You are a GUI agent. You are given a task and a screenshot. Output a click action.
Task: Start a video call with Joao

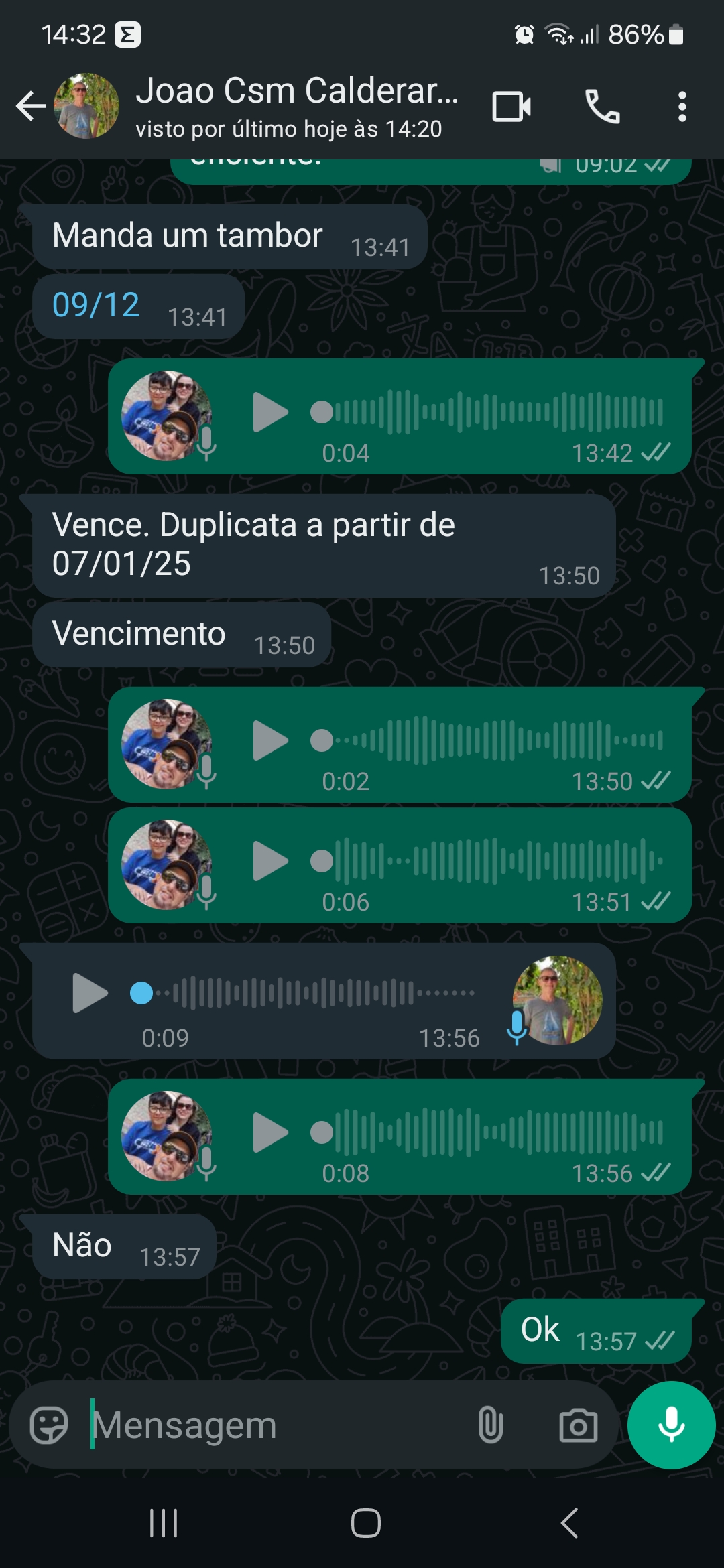[x=511, y=106]
